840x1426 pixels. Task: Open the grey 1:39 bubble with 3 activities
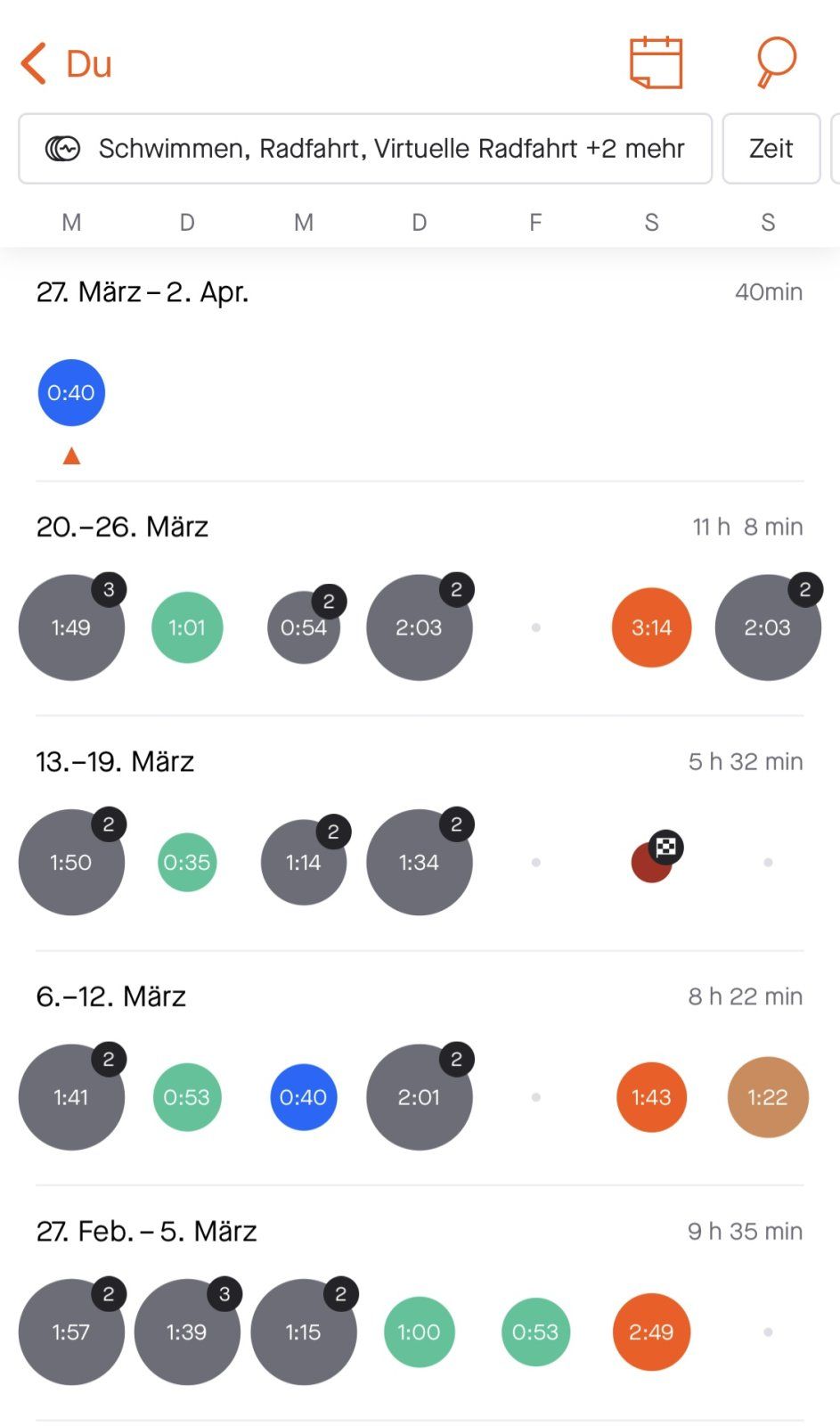187,1332
